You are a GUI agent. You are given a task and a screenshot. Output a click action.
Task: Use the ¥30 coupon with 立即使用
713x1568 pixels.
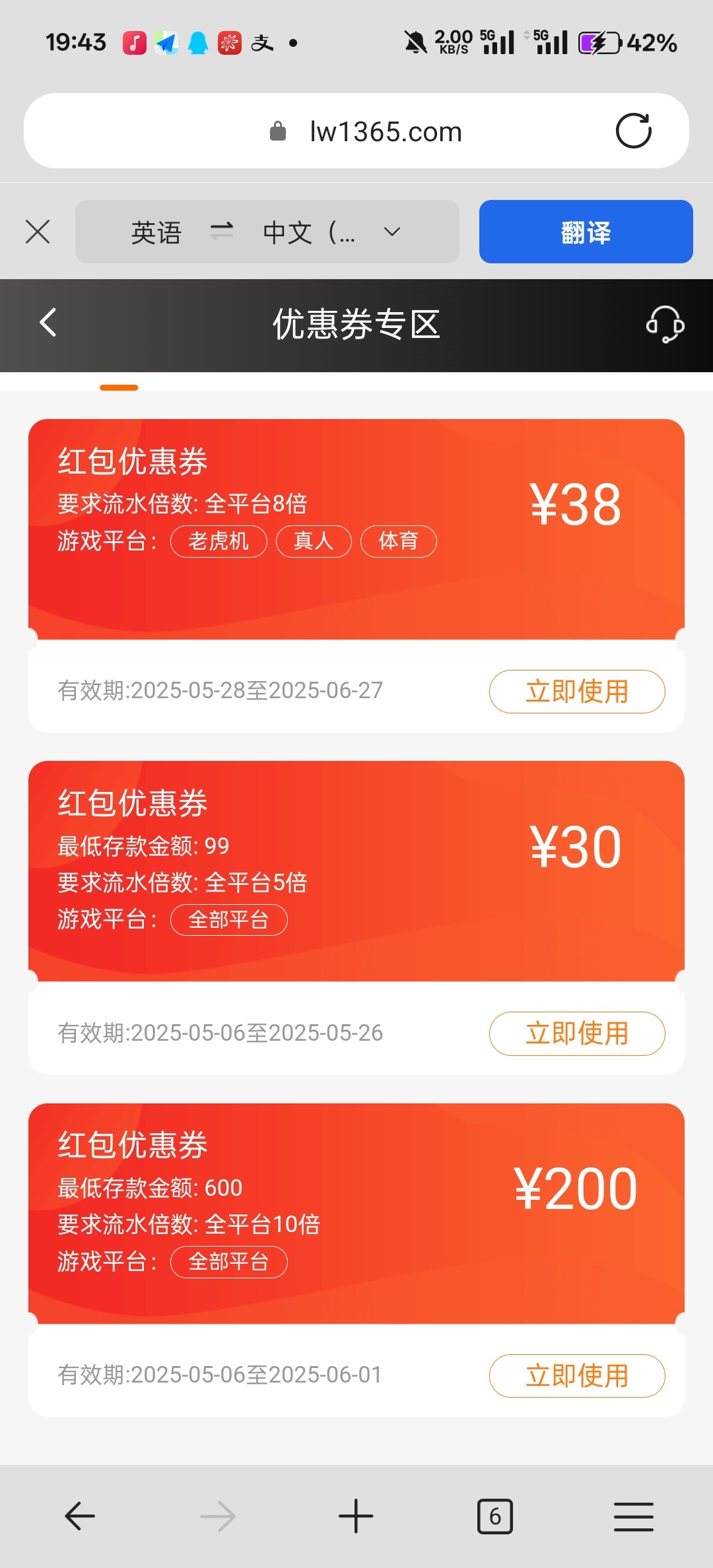577,1033
